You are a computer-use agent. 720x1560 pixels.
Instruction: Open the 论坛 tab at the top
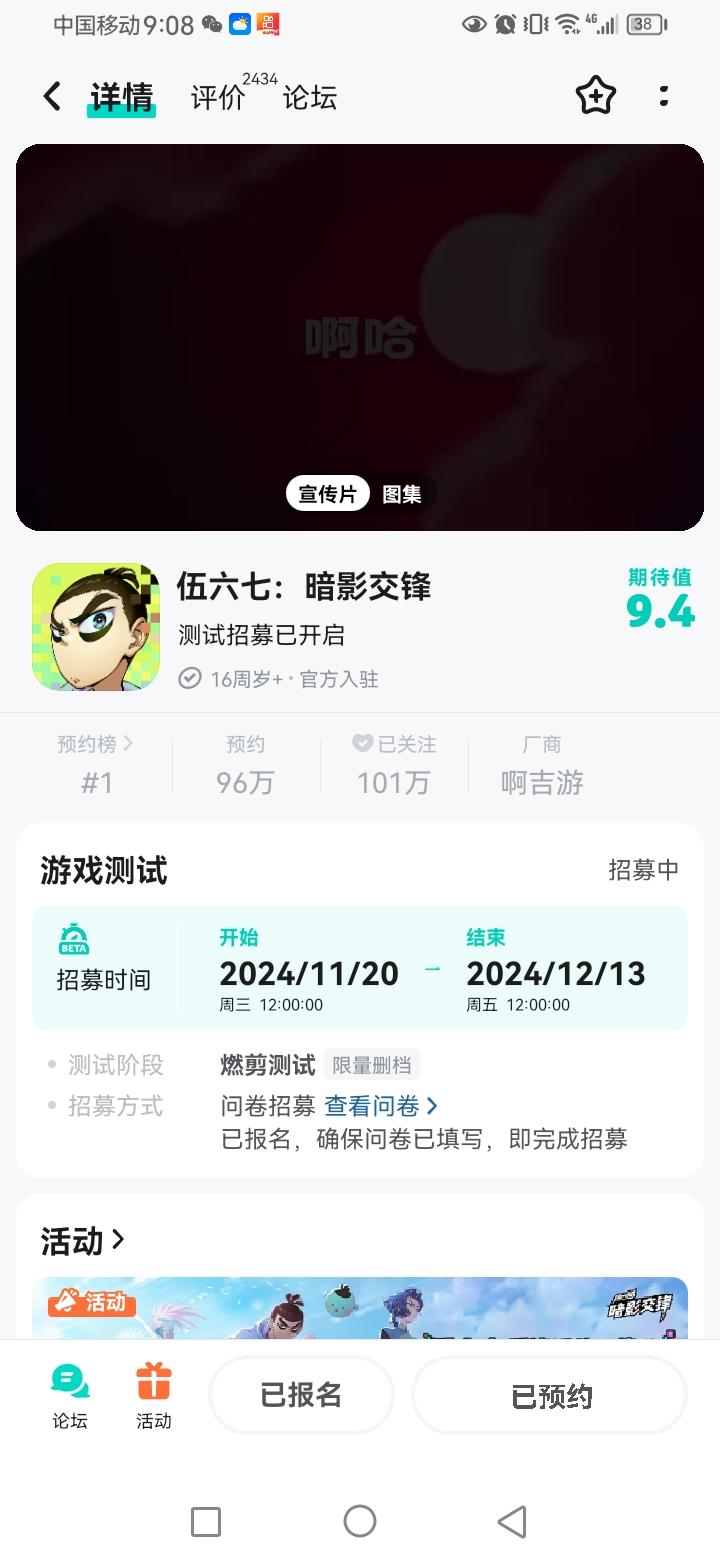(x=311, y=97)
